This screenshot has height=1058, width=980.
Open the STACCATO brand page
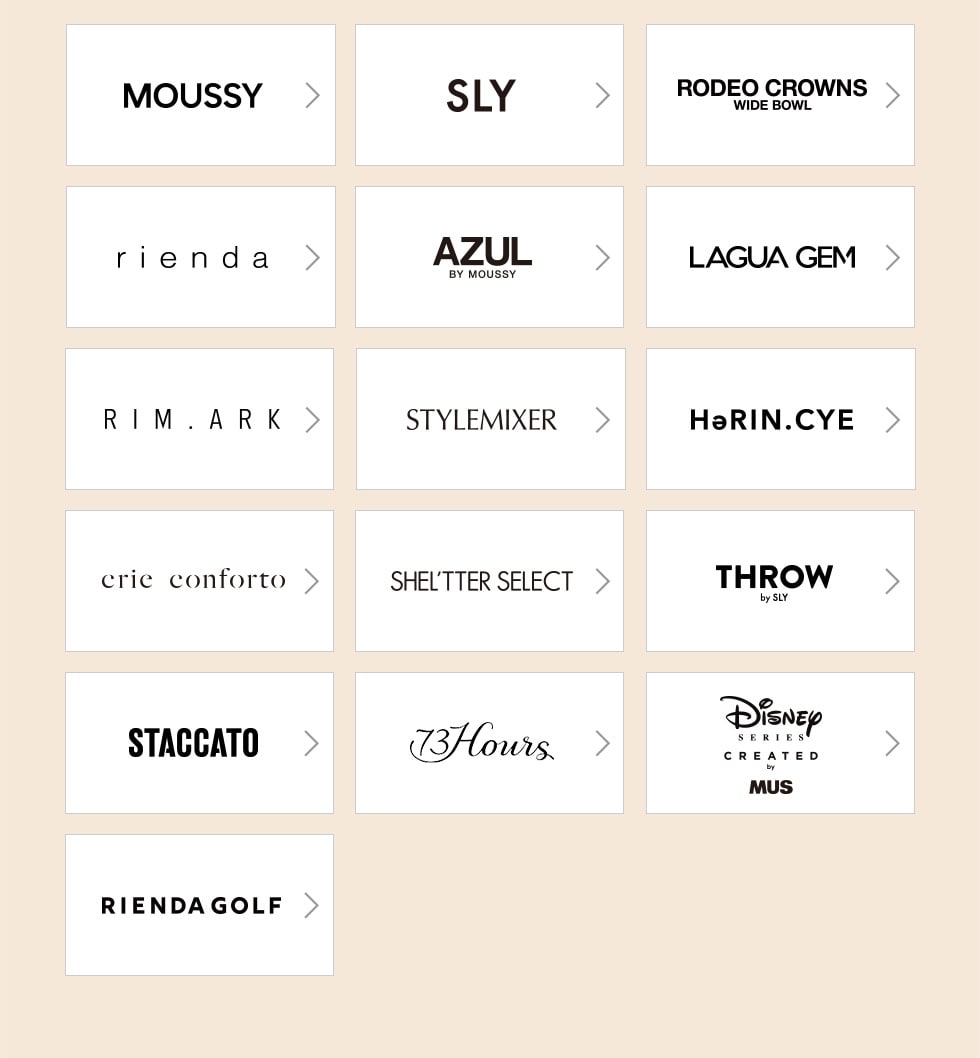pos(199,743)
